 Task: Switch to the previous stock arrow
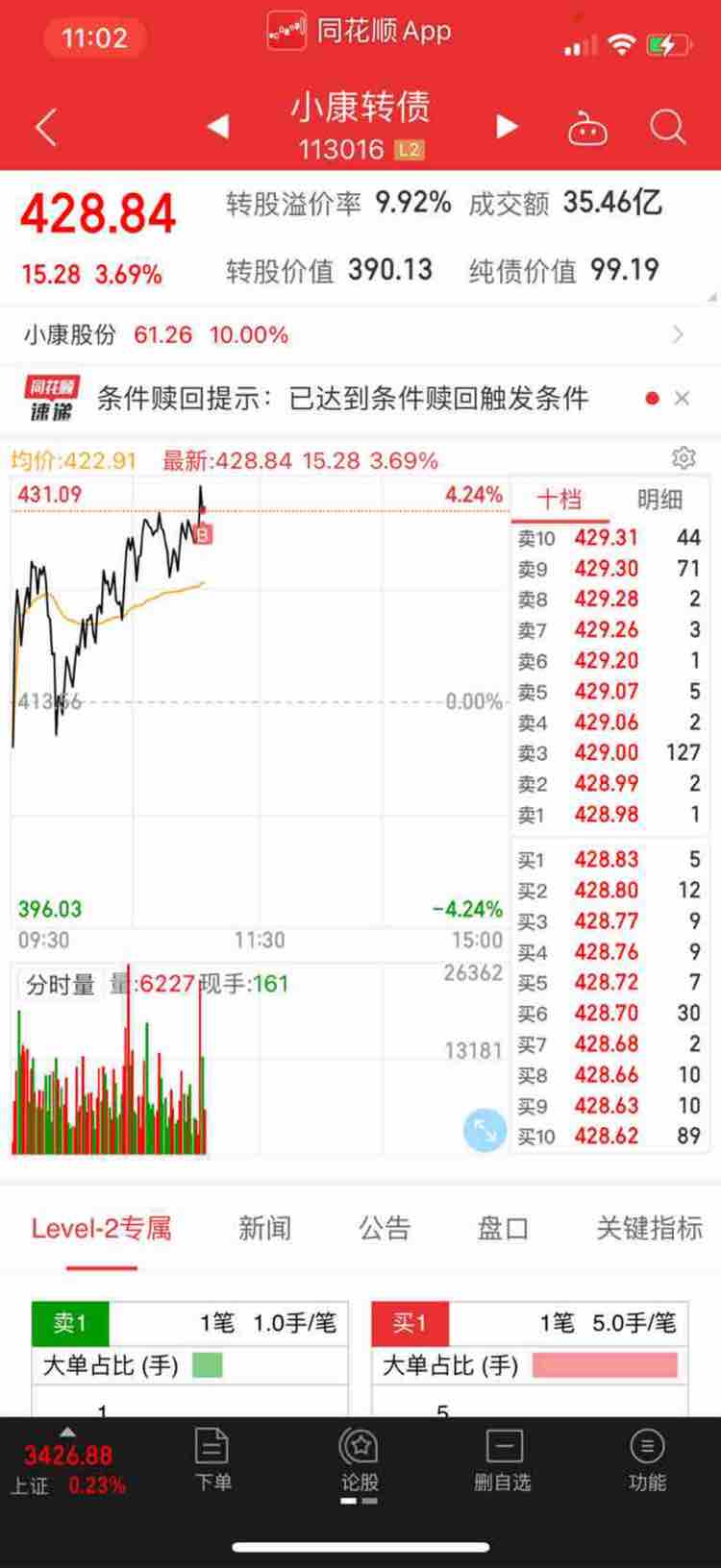coord(218,126)
